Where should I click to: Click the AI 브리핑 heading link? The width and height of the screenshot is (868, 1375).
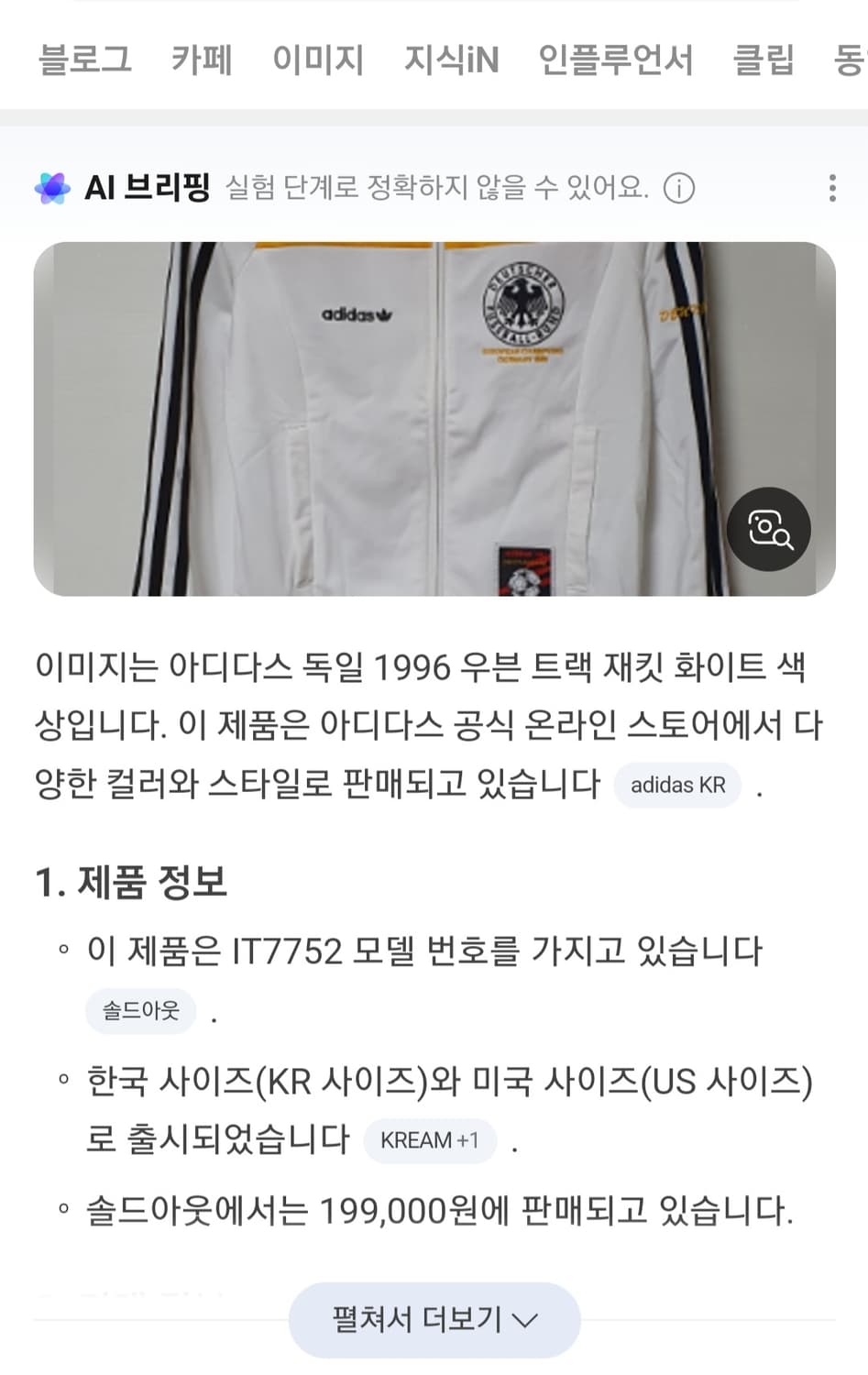coord(145,188)
